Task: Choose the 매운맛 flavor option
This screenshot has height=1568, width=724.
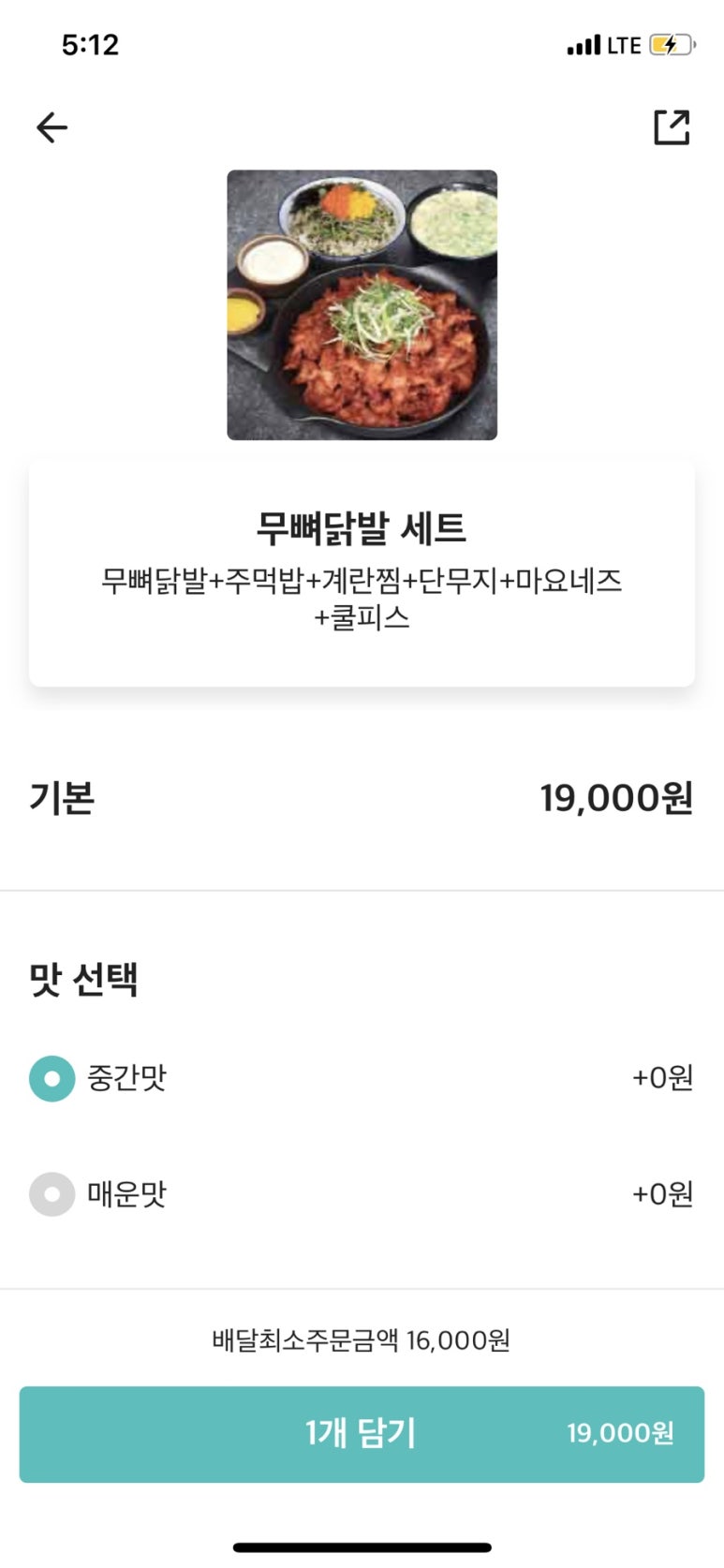Action: click(52, 1194)
